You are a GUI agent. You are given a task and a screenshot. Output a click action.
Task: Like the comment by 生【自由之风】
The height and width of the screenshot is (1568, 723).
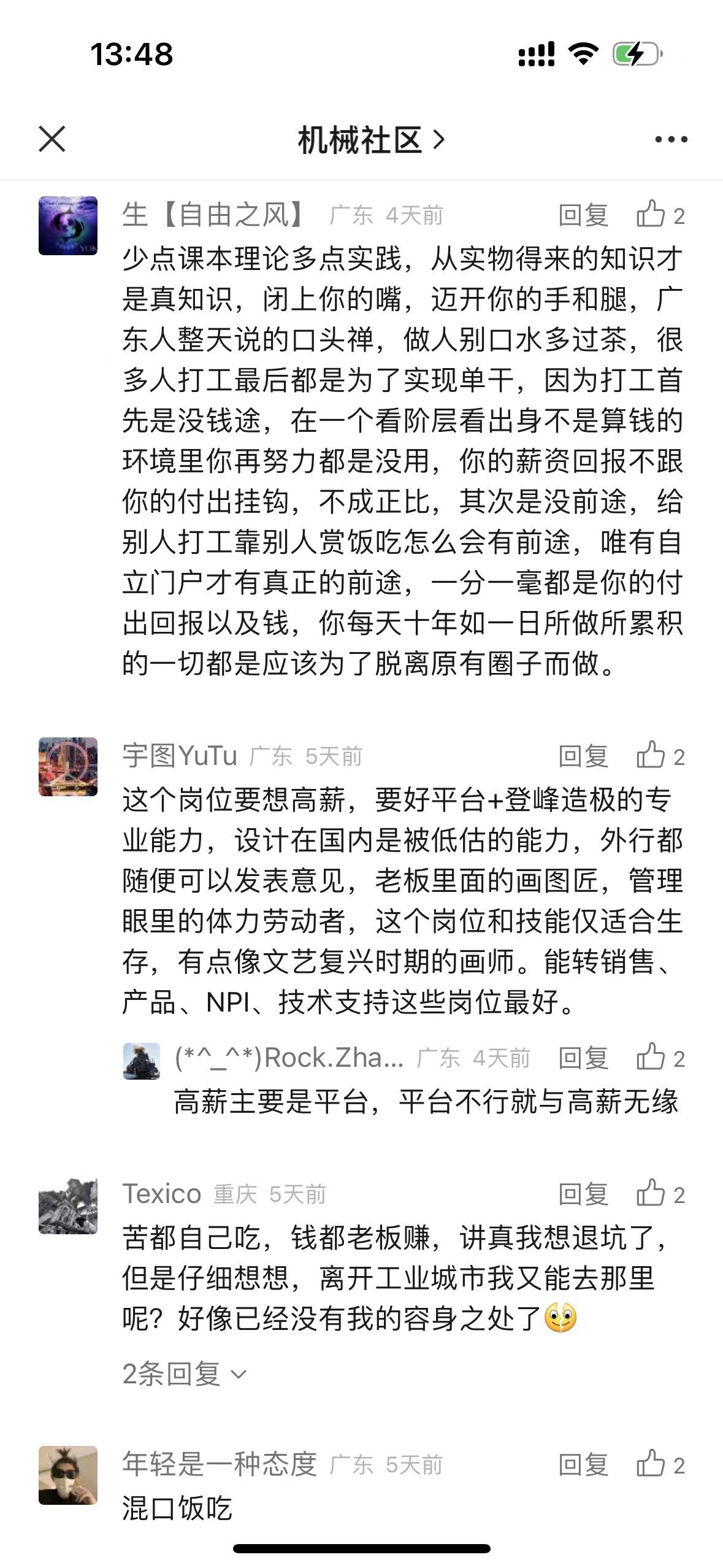pyautogui.click(x=660, y=215)
